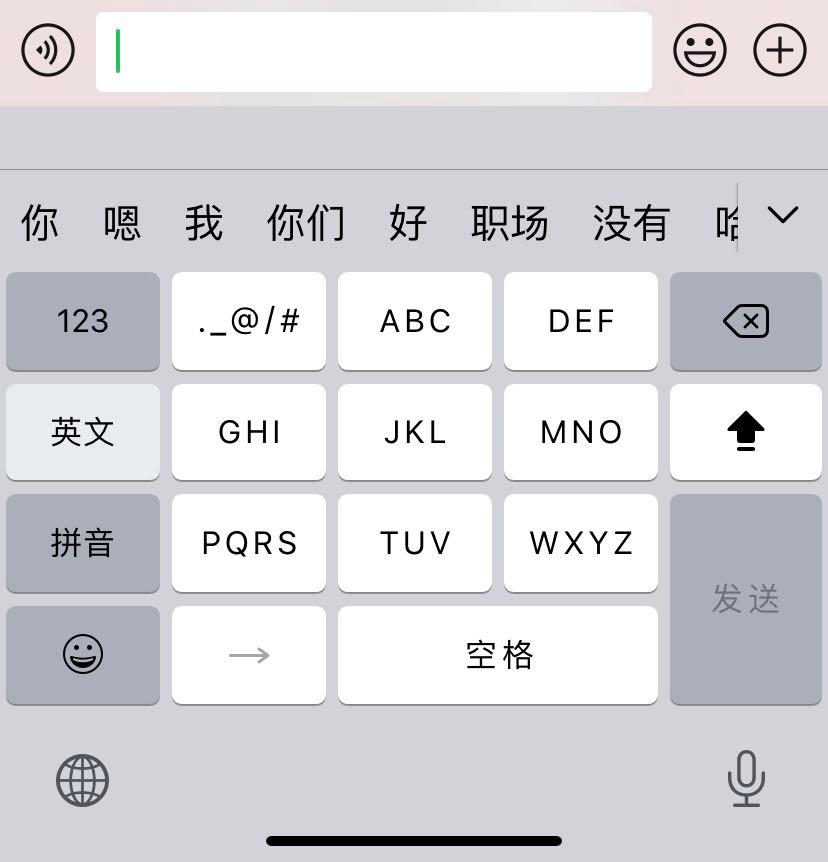This screenshot has height=862, width=828.
Task: Tap the right-arrow key next to spacebar
Action: 248,655
